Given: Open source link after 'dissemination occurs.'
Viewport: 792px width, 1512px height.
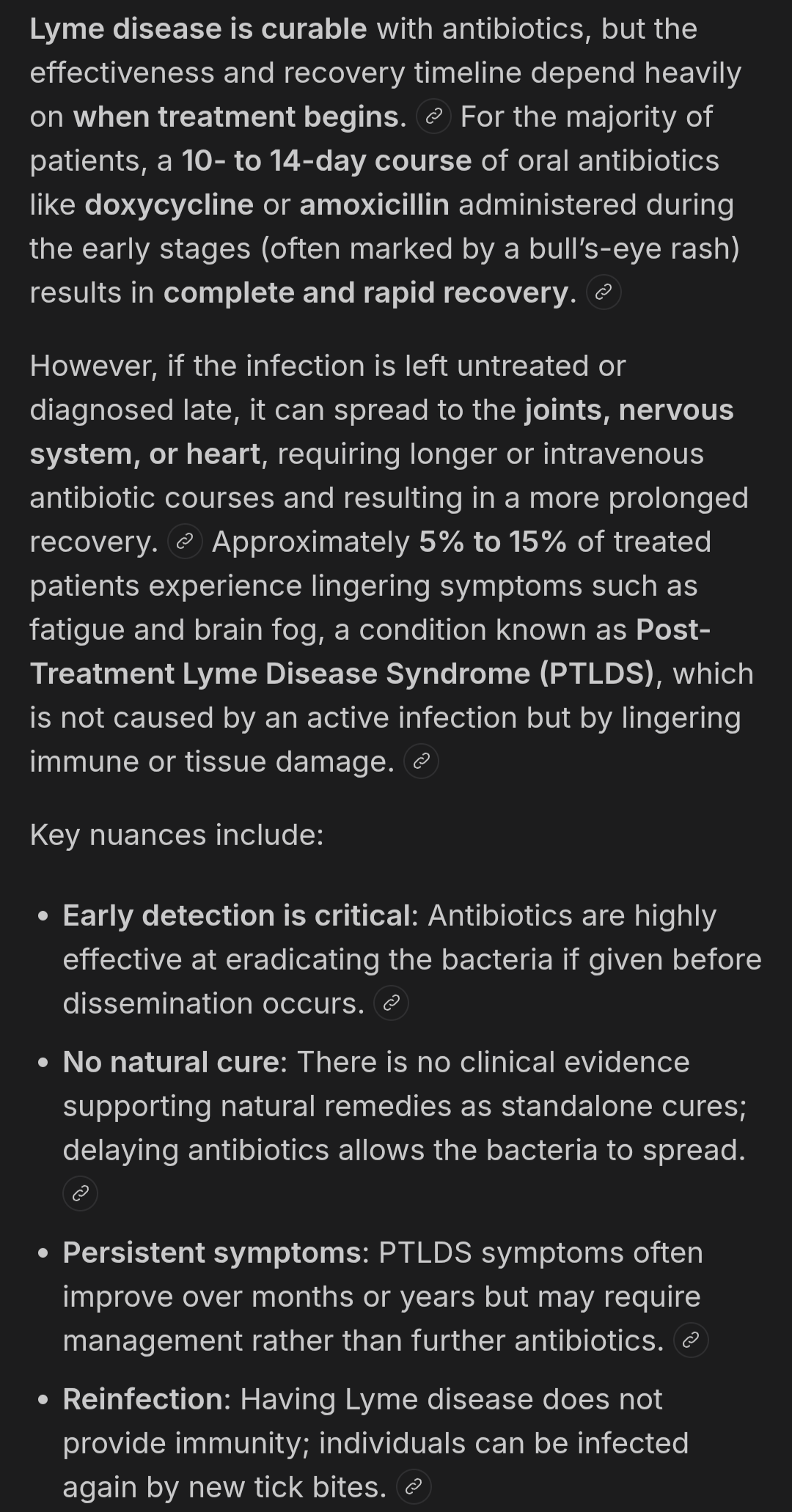Looking at the screenshot, I should [392, 1003].
